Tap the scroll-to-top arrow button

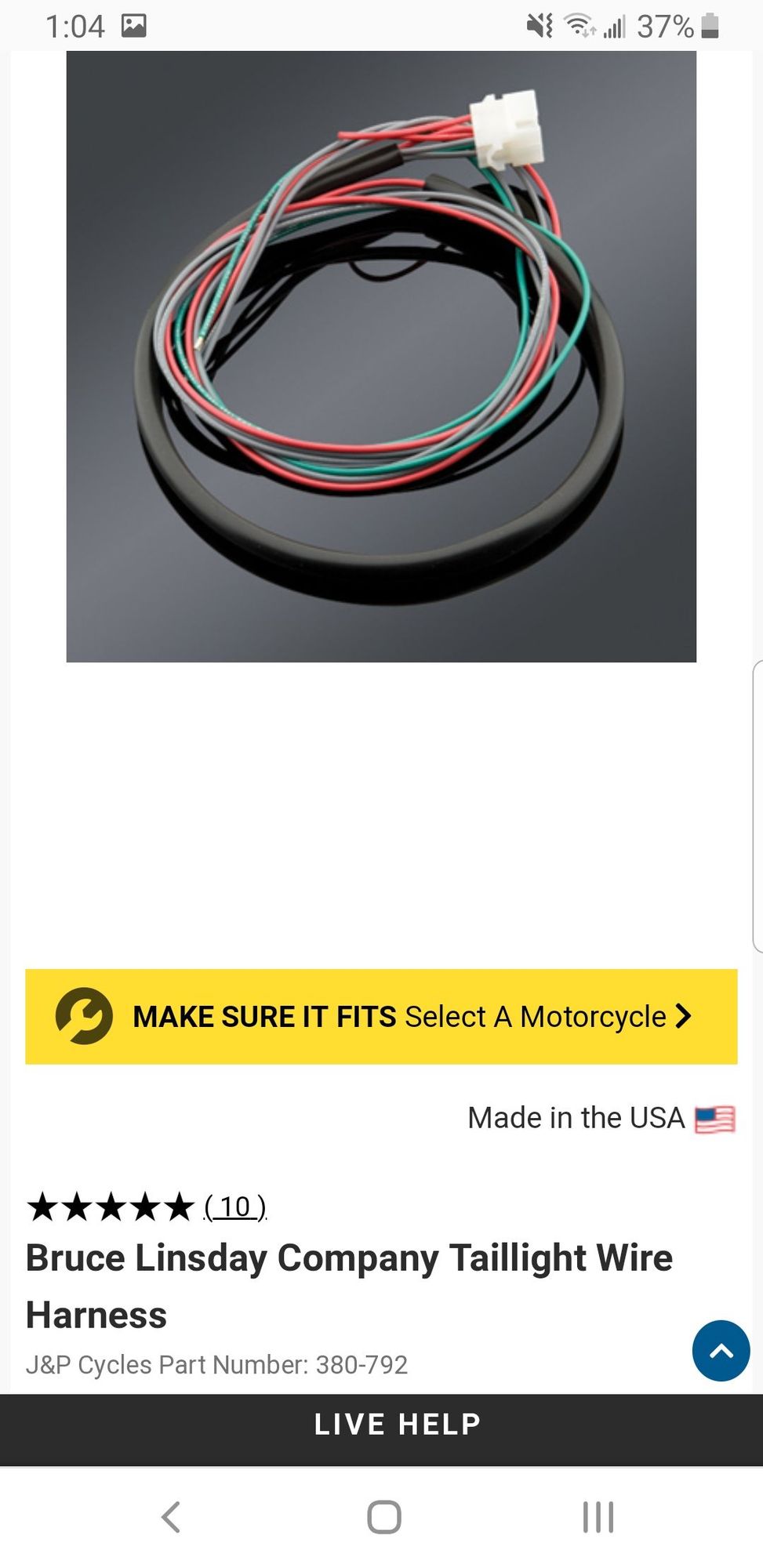point(721,1350)
